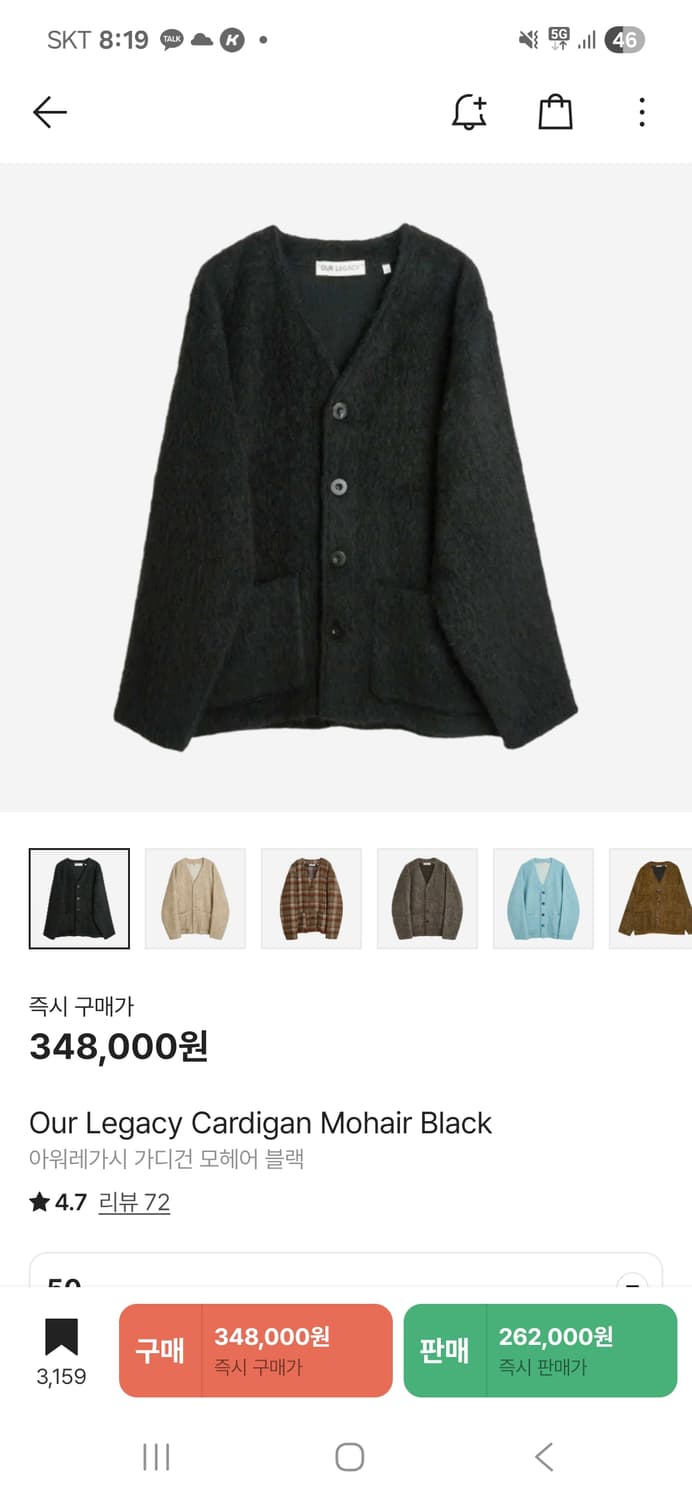692x1500 pixels.
Task: Go back using the top-left arrow
Action: click(x=49, y=112)
